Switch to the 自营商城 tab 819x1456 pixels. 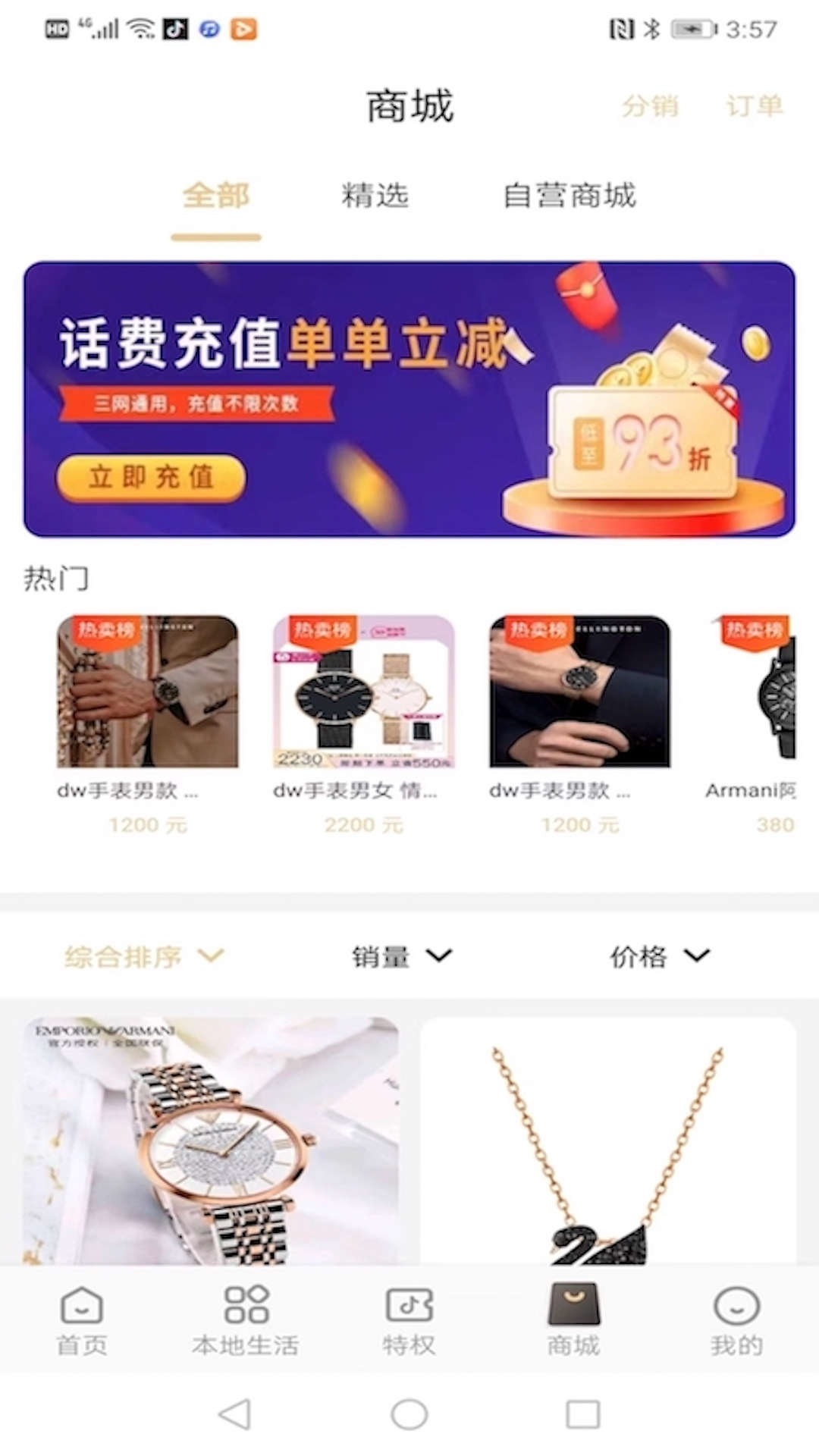click(x=570, y=196)
